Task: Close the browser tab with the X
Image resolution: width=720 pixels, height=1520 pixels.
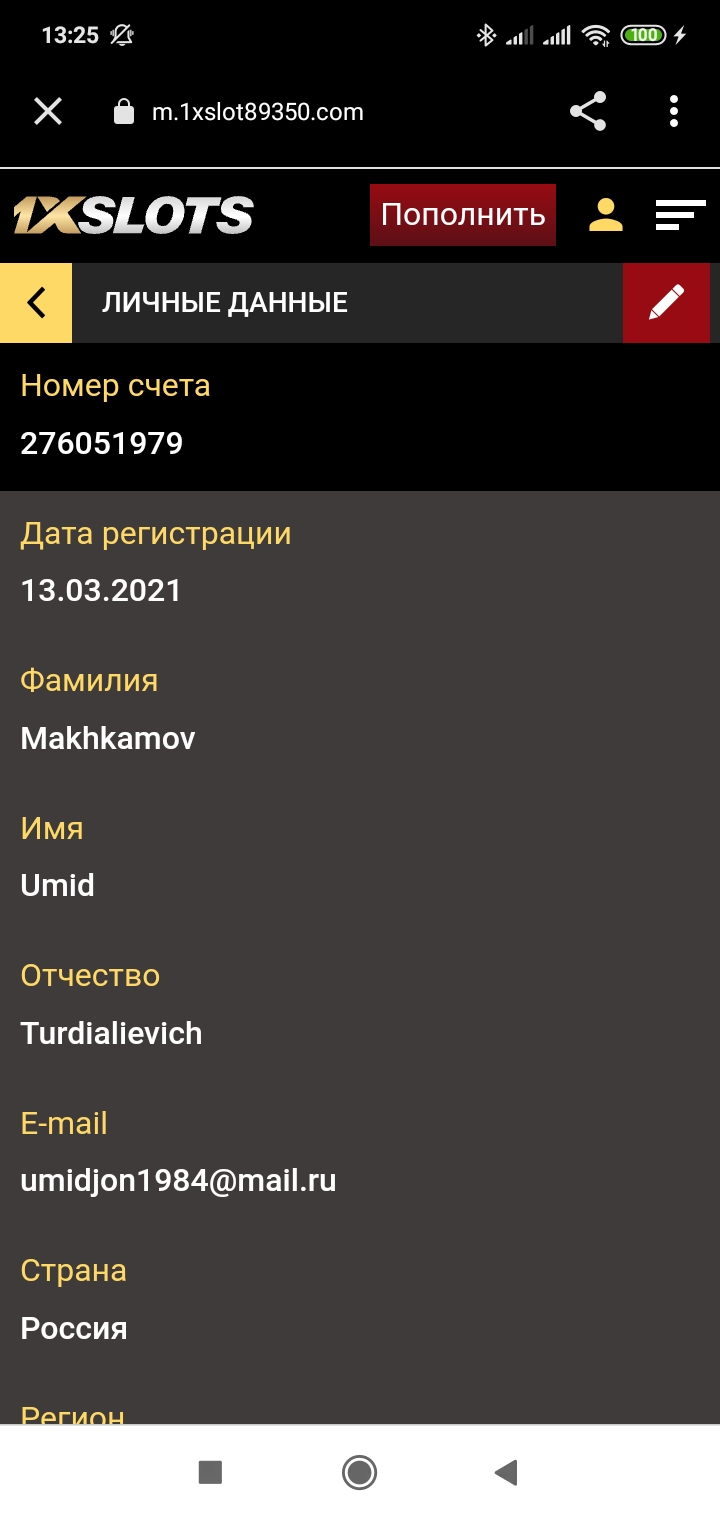Action: click(x=48, y=112)
